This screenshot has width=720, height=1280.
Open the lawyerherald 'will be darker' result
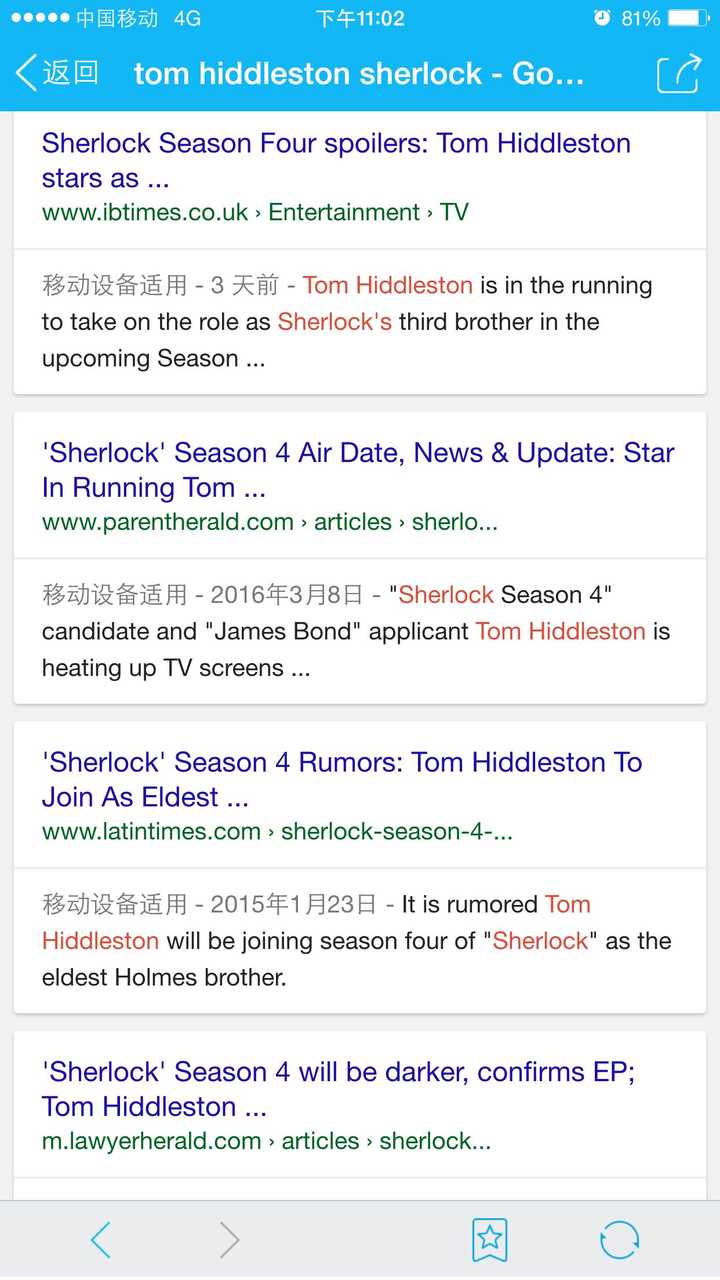pos(339,1089)
